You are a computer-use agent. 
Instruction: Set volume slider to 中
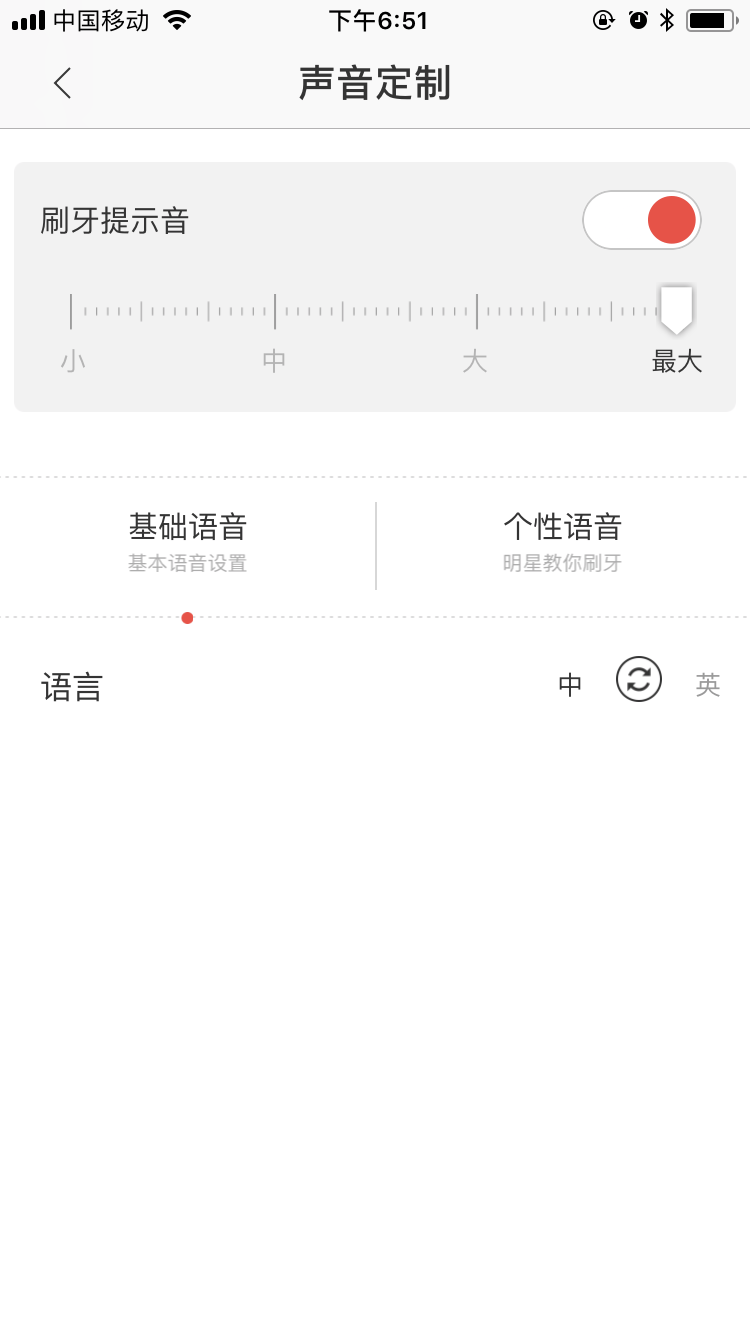coord(275,312)
